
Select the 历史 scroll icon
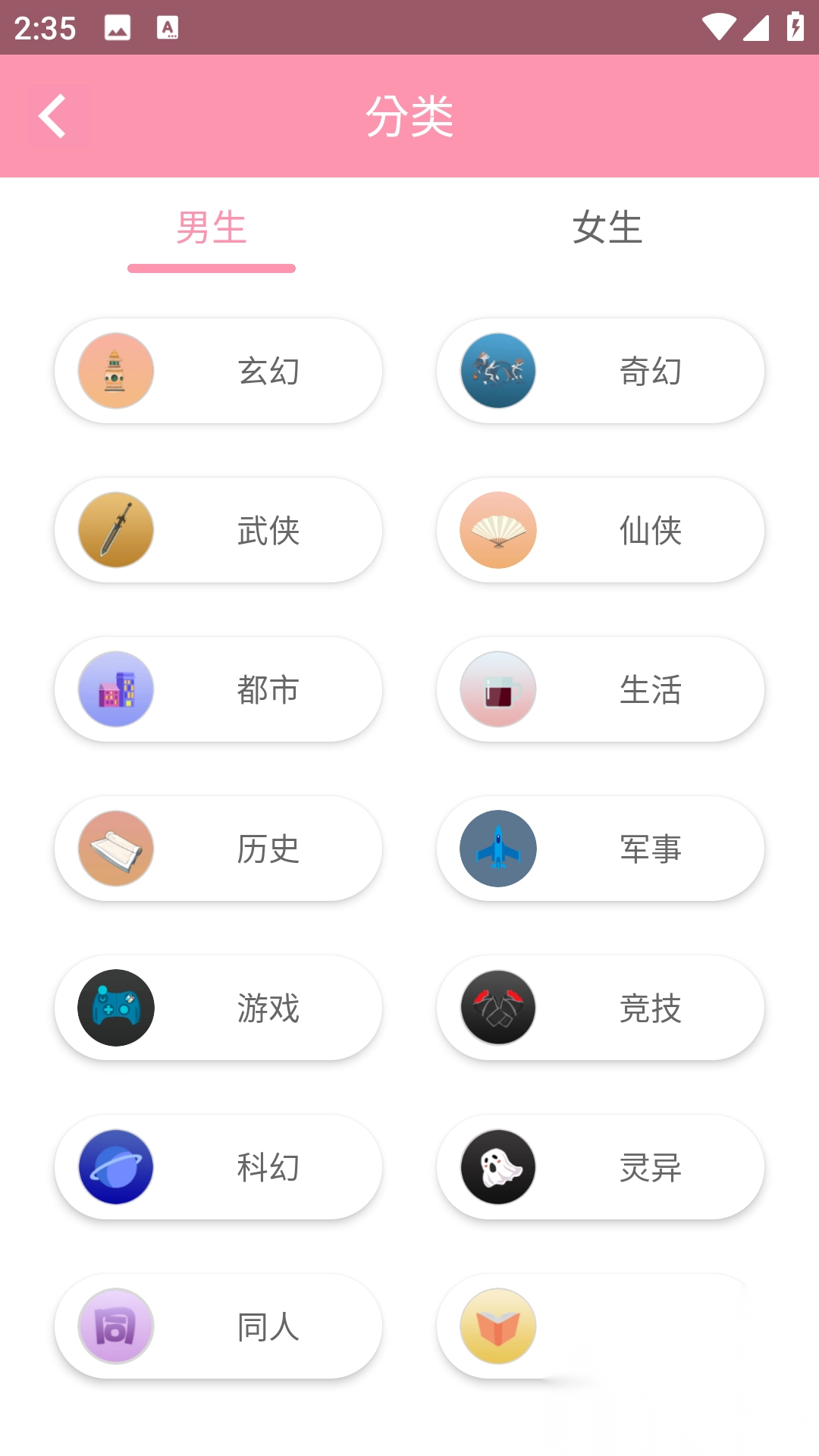(x=115, y=849)
